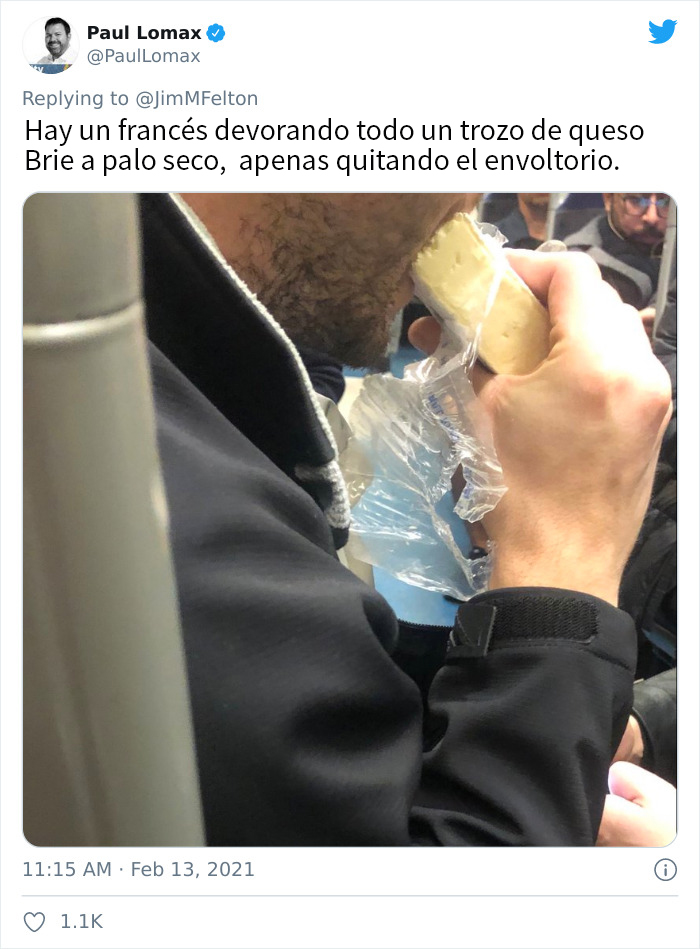Viewport: 700px width, 949px height.
Task: Open the tweet's timestamp link
Action: coord(138,869)
